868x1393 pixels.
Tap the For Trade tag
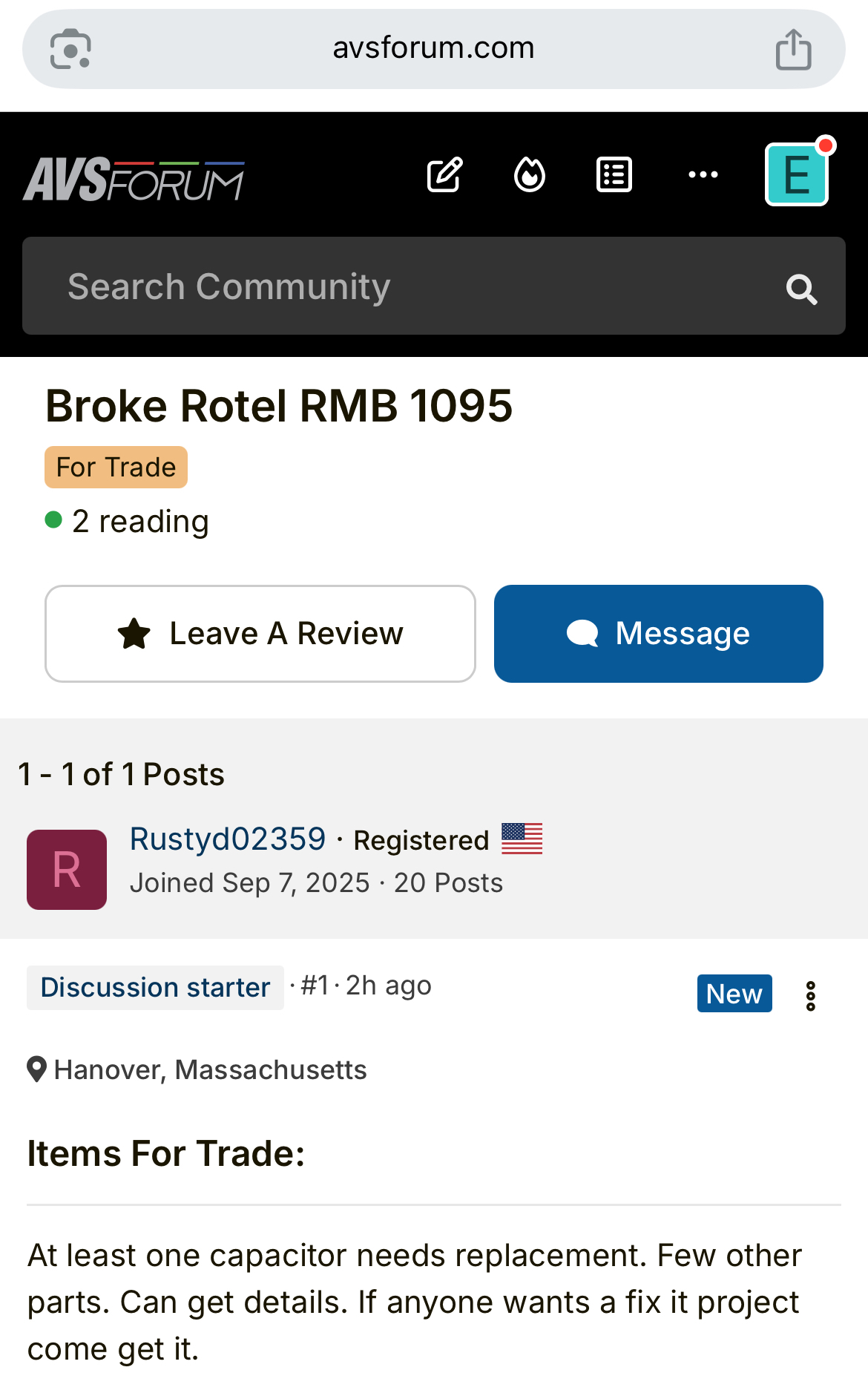coord(116,468)
